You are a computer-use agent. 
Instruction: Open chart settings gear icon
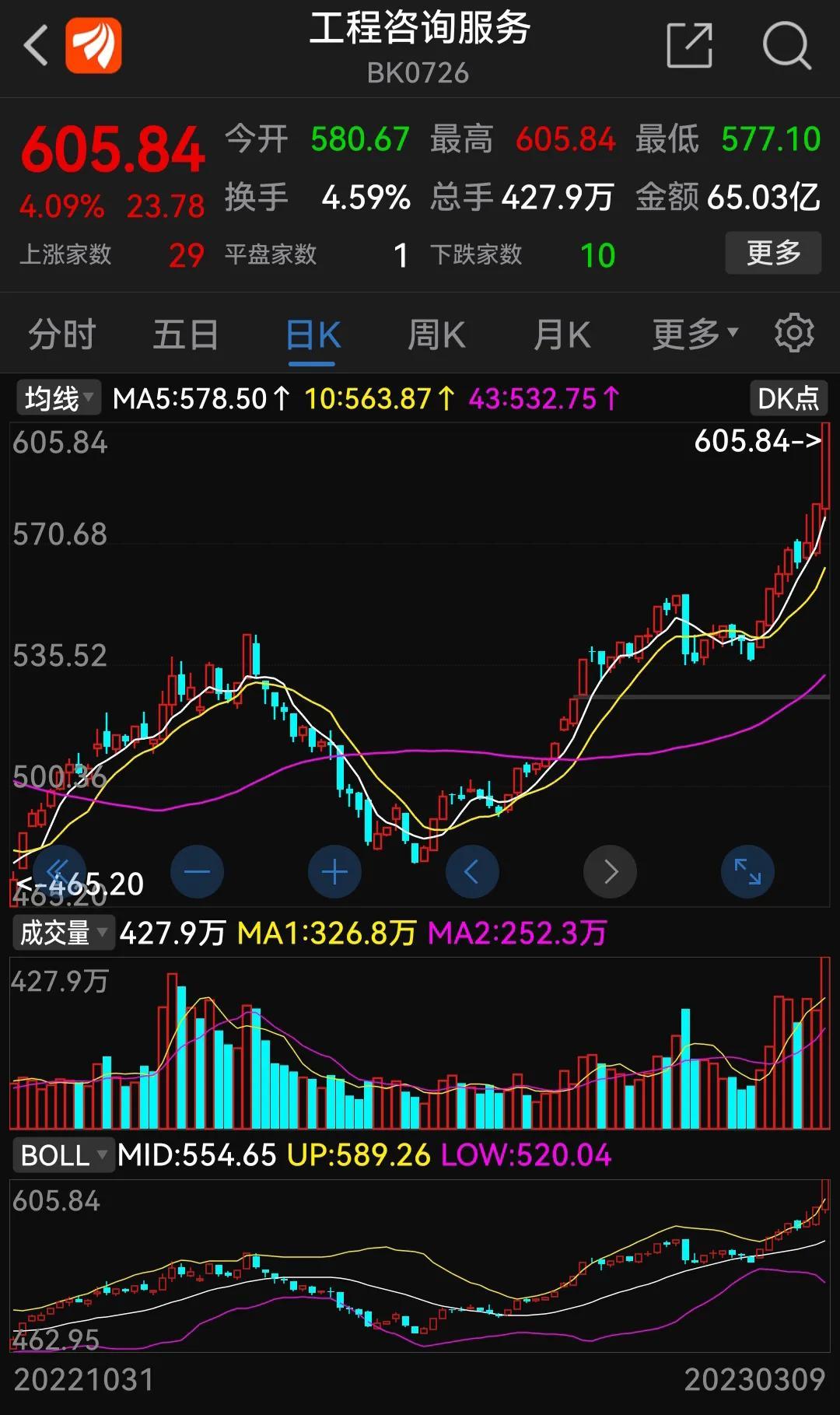coord(794,333)
